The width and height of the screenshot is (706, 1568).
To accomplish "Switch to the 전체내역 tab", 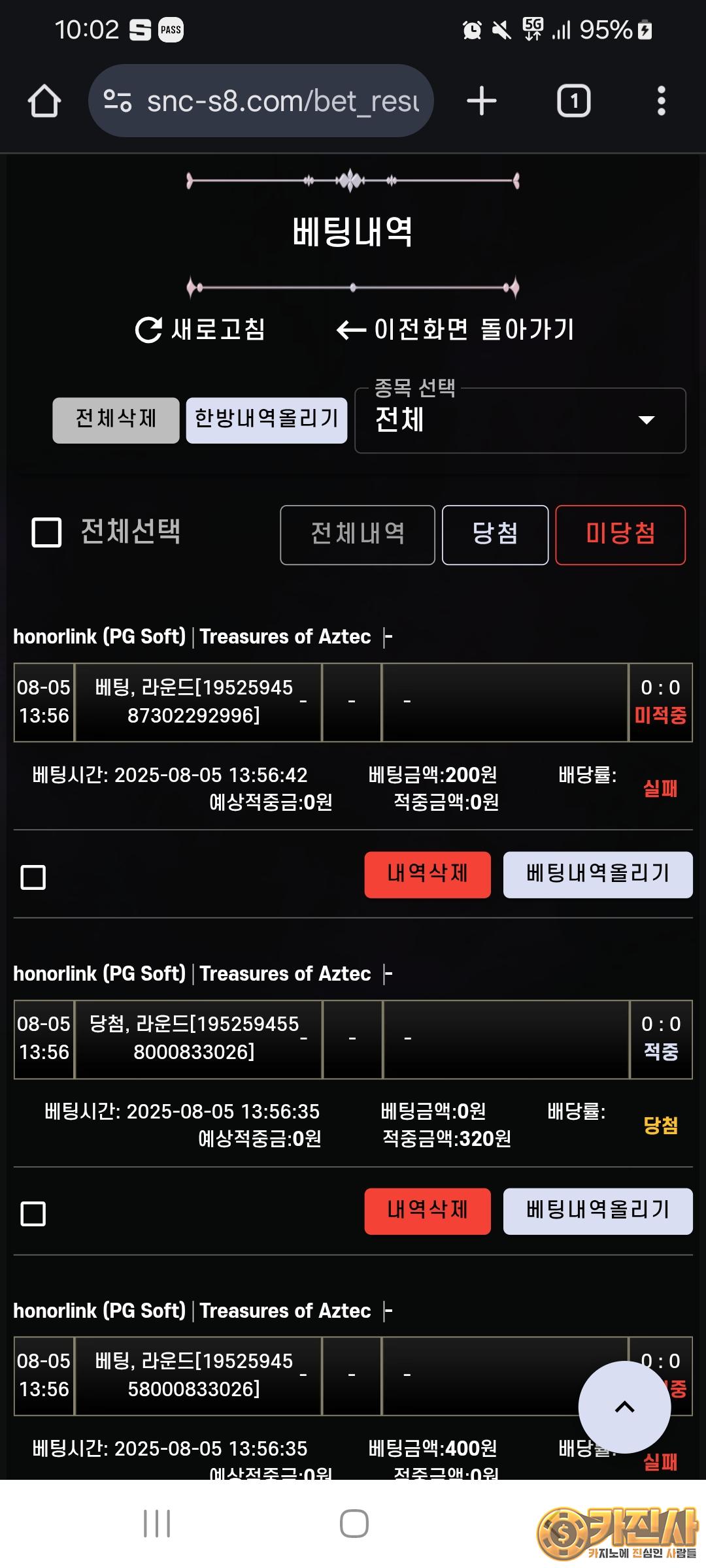I will pos(358,534).
